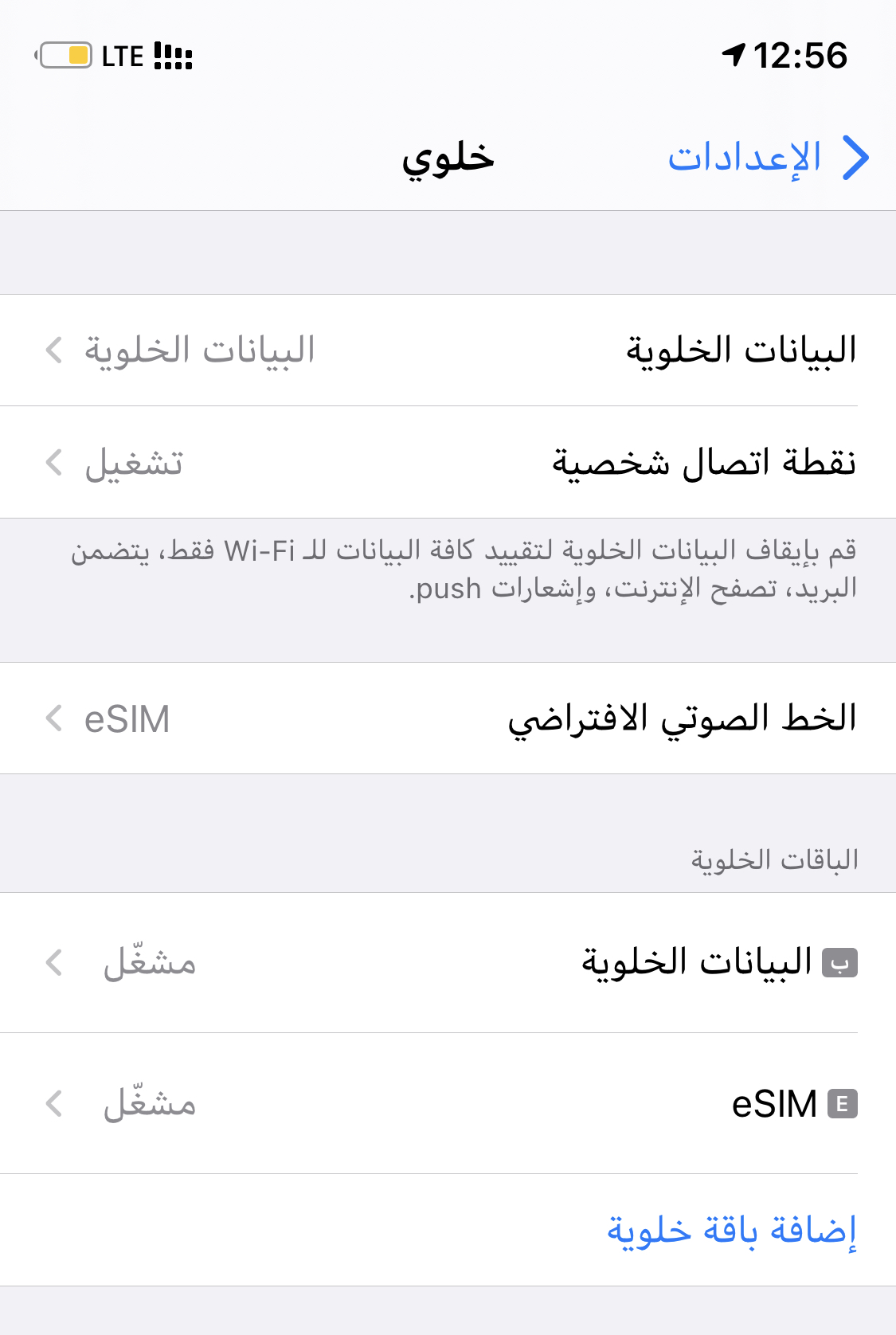
Task: Open the البيانات الخلوية plan marked ب
Action: coord(448,963)
